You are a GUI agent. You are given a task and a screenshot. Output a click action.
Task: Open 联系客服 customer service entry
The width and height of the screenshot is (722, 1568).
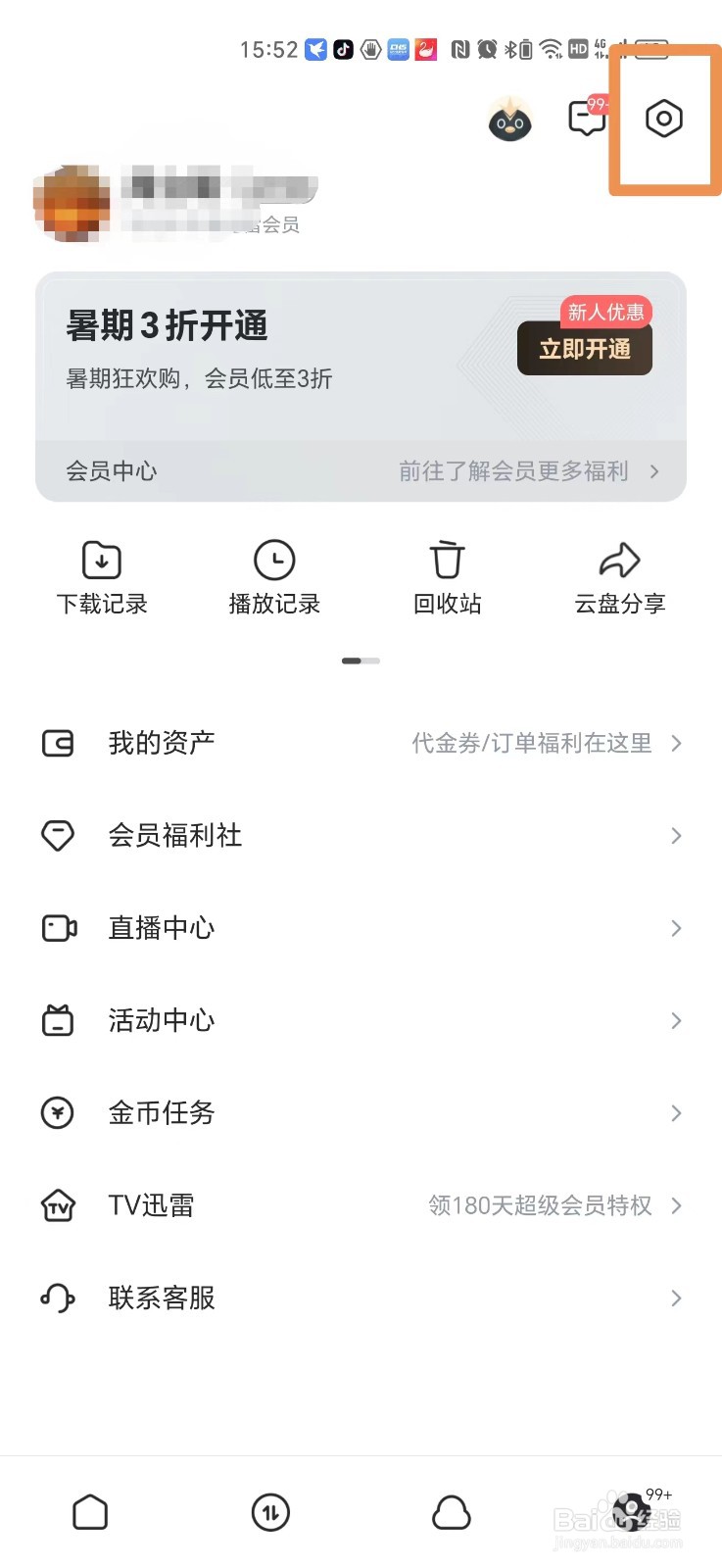click(x=161, y=1298)
